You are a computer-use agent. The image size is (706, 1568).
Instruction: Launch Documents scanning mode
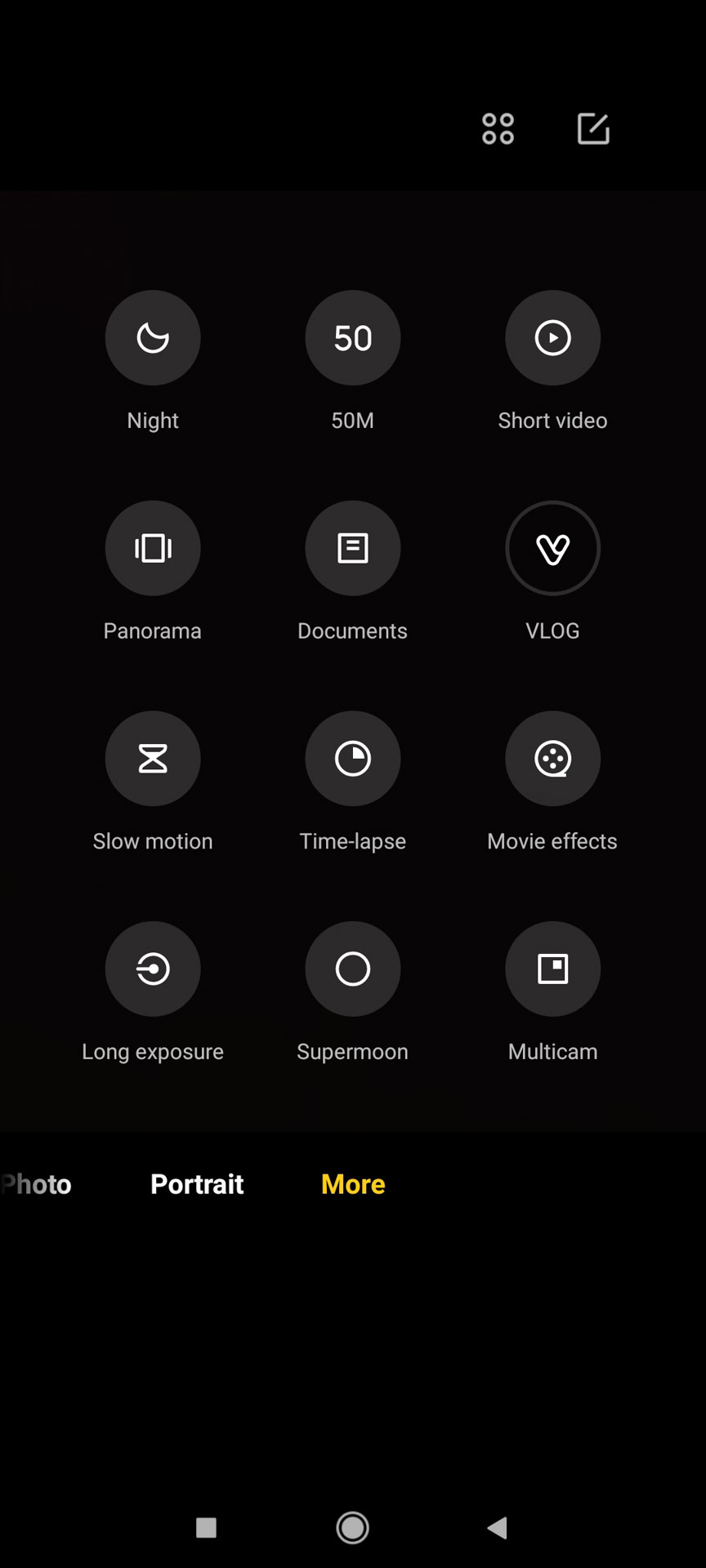tap(353, 548)
